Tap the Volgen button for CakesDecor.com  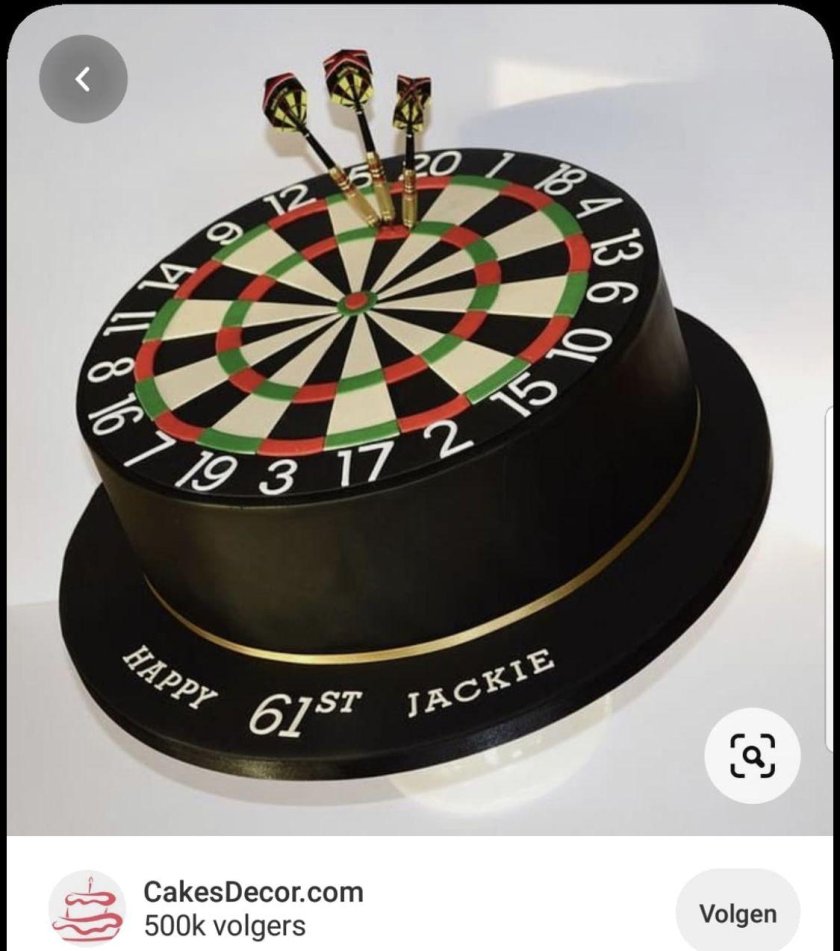tap(737, 913)
